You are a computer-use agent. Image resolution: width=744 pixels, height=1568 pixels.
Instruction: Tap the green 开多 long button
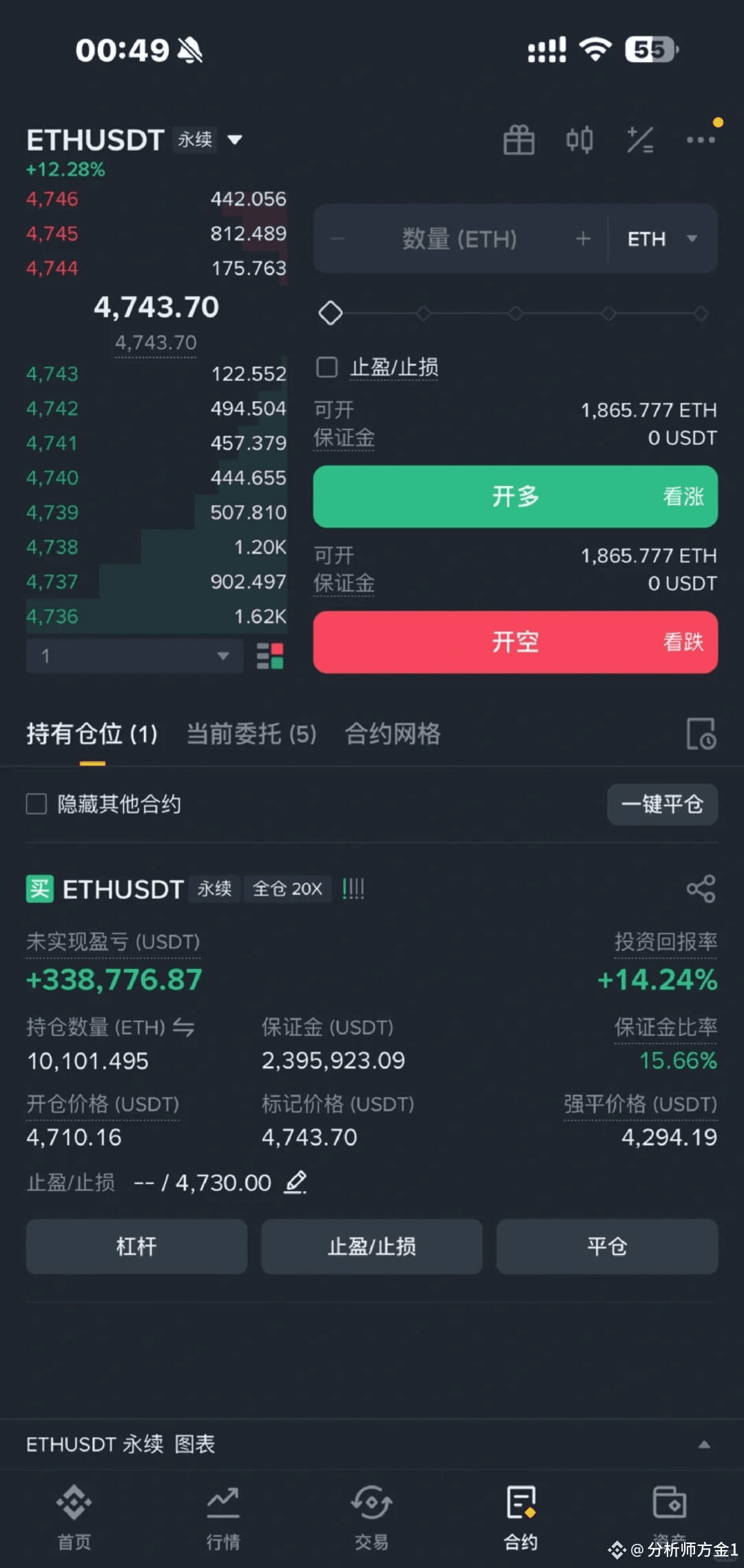pyautogui.click(x=515, y=496)
